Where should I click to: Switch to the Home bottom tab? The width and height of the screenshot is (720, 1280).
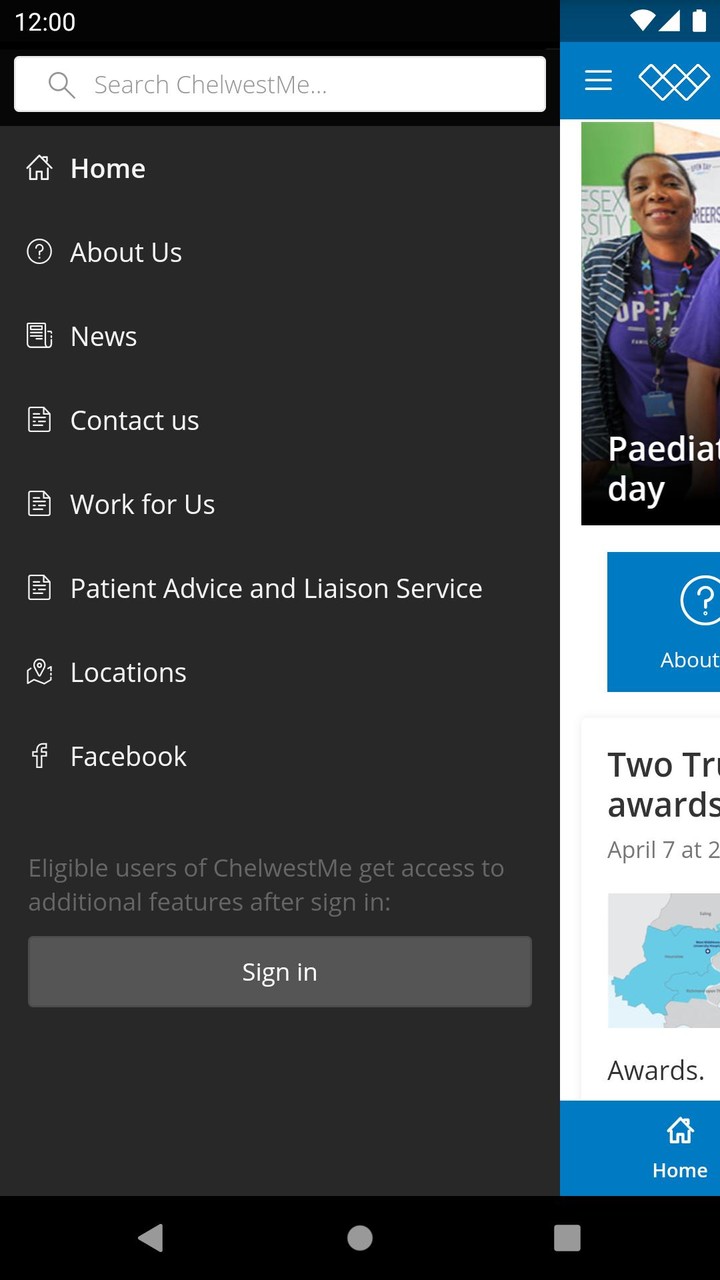coord(680,1148)
